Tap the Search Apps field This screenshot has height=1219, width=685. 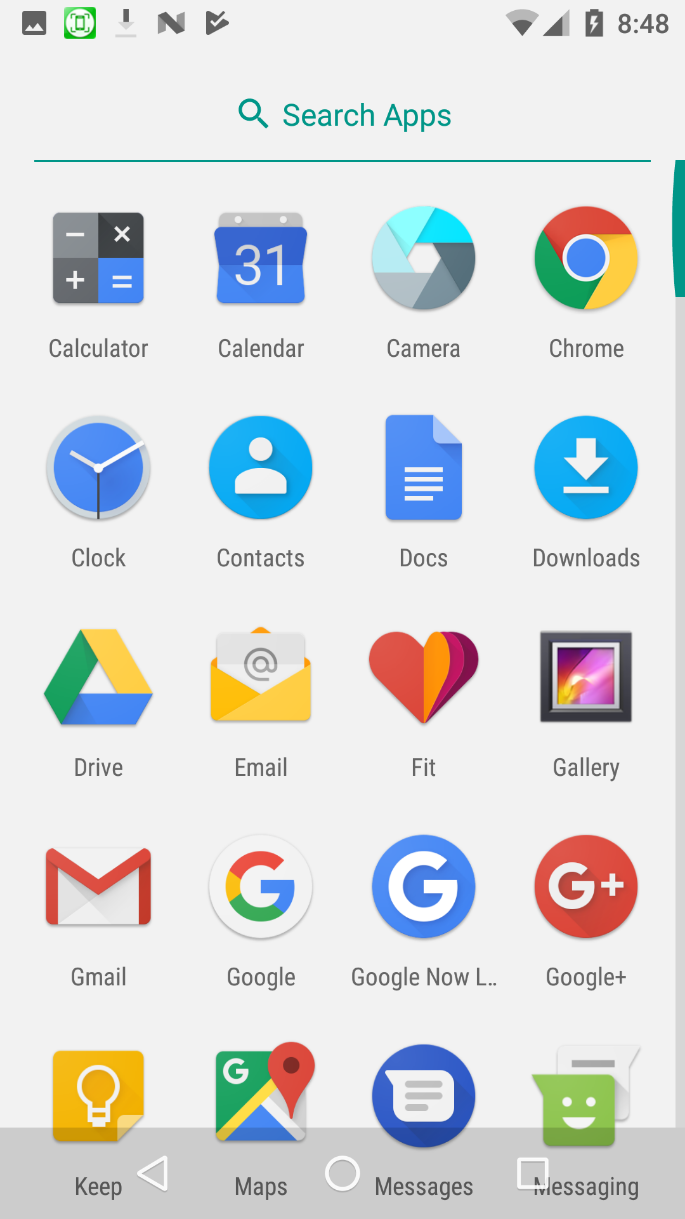(x=343, y=116)
